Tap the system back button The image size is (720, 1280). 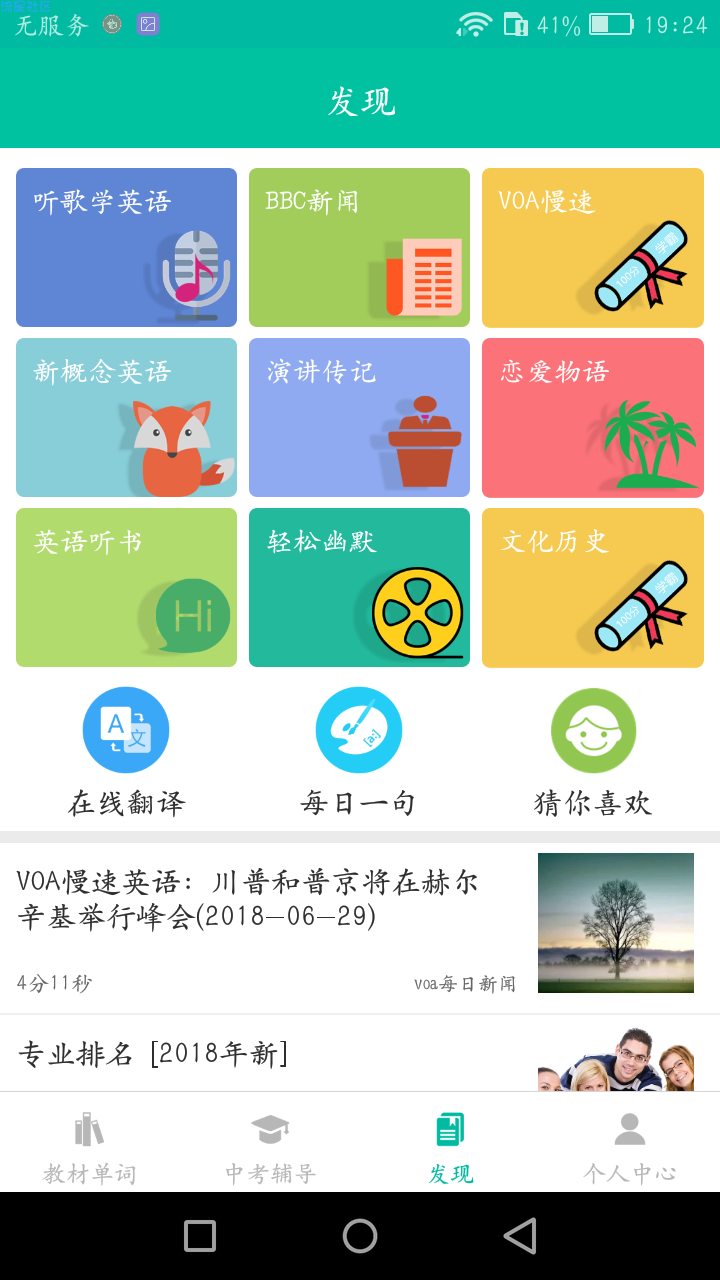tap(520, 1236)
